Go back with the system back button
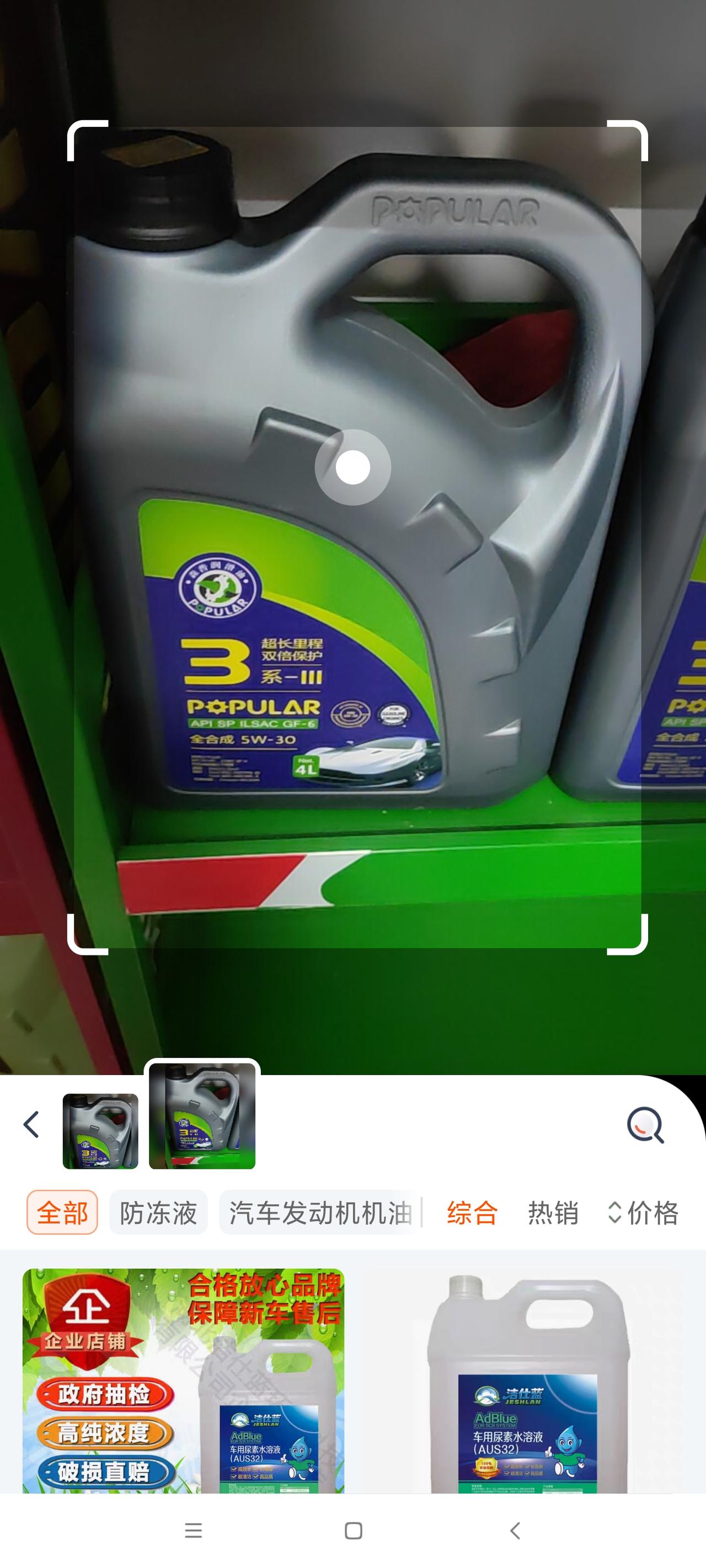Screen dimensions: 706x1568 515,1531
